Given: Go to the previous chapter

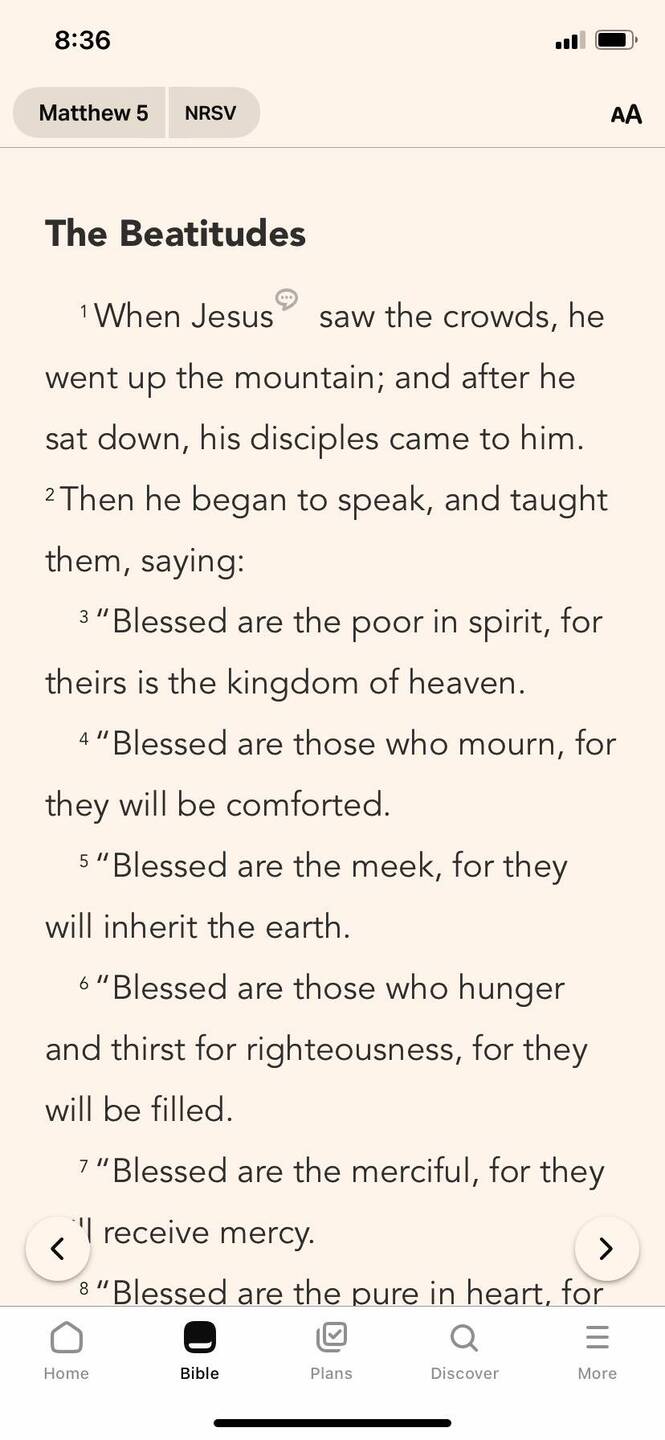Looking at the screenshot, I should [57, 1248].
